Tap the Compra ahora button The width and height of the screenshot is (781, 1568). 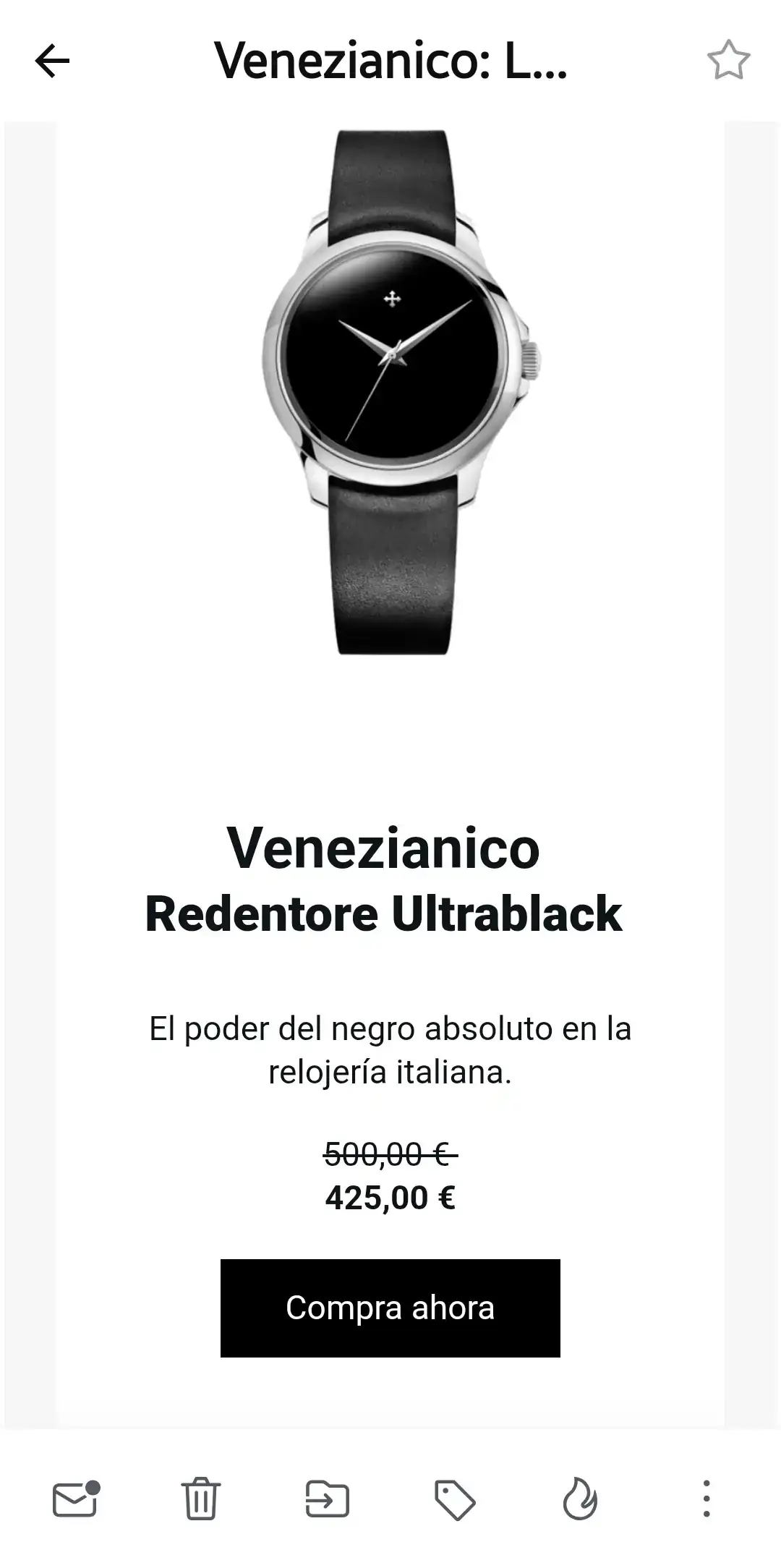click(390, 1308)
